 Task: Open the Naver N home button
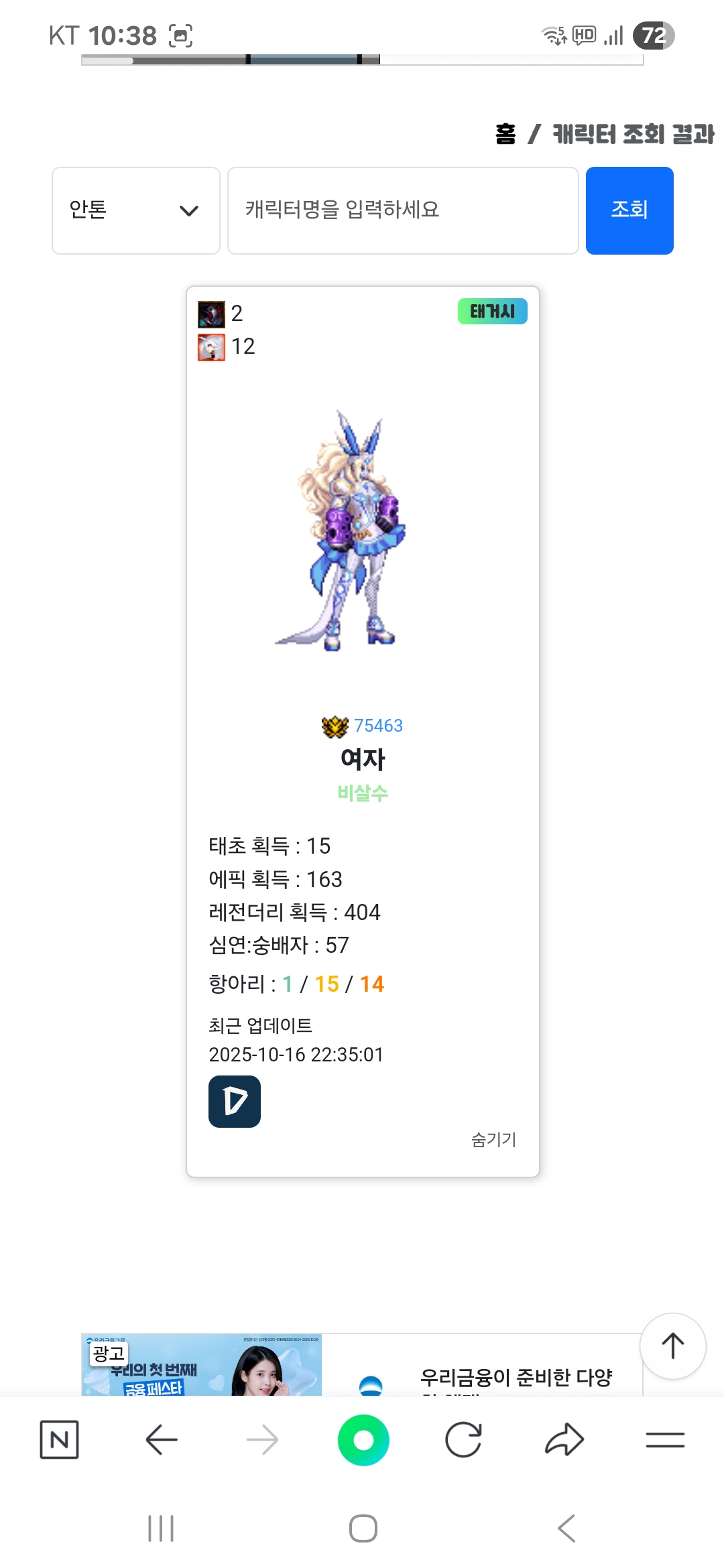click(x=60, y=1439)
